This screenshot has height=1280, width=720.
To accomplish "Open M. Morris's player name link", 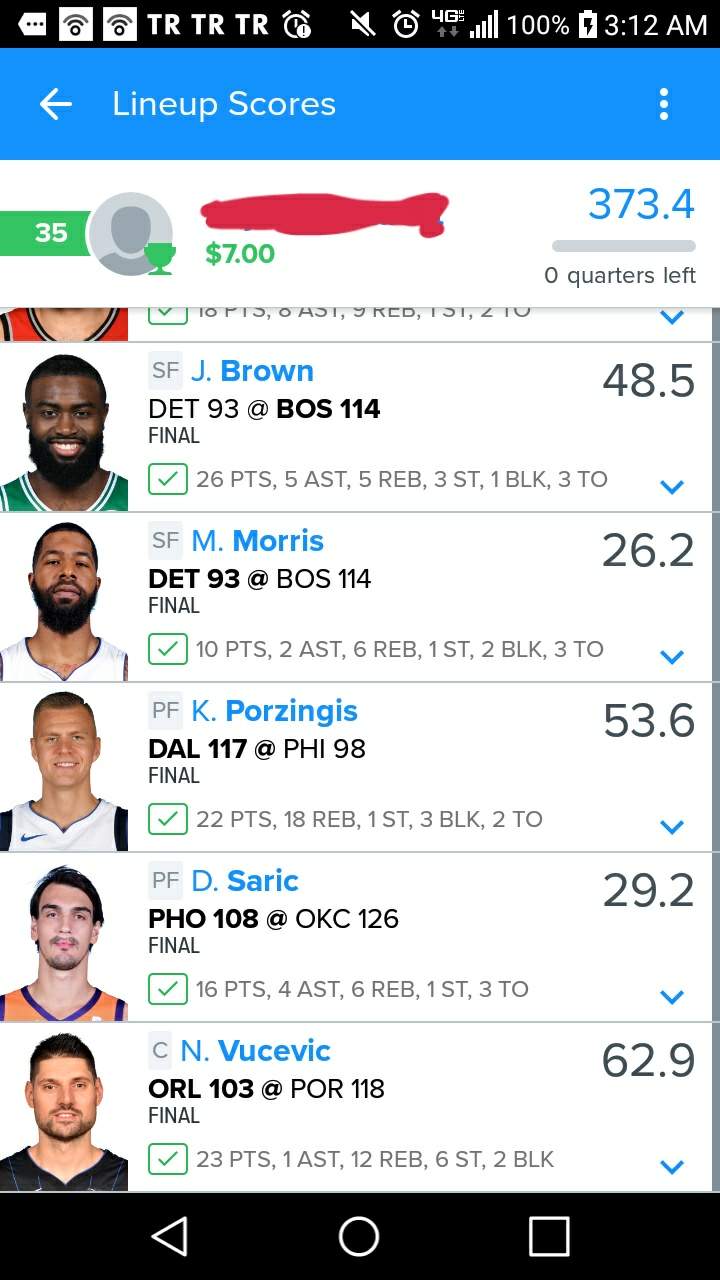I will (x=257, y=541).
